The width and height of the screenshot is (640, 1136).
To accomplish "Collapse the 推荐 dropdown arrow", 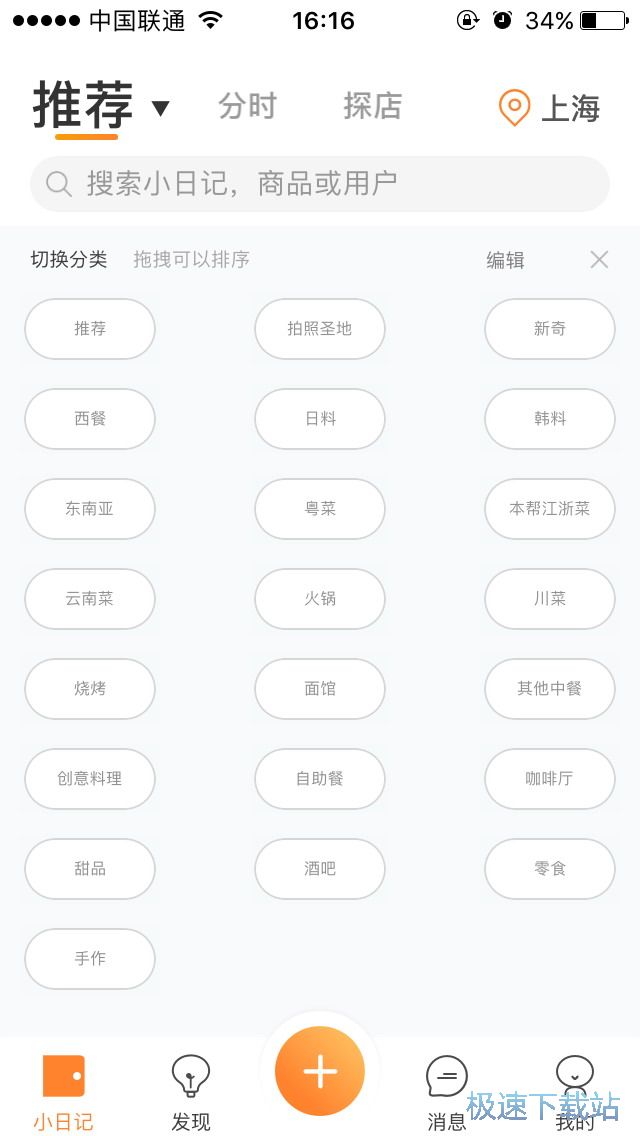I will (160, 108).
